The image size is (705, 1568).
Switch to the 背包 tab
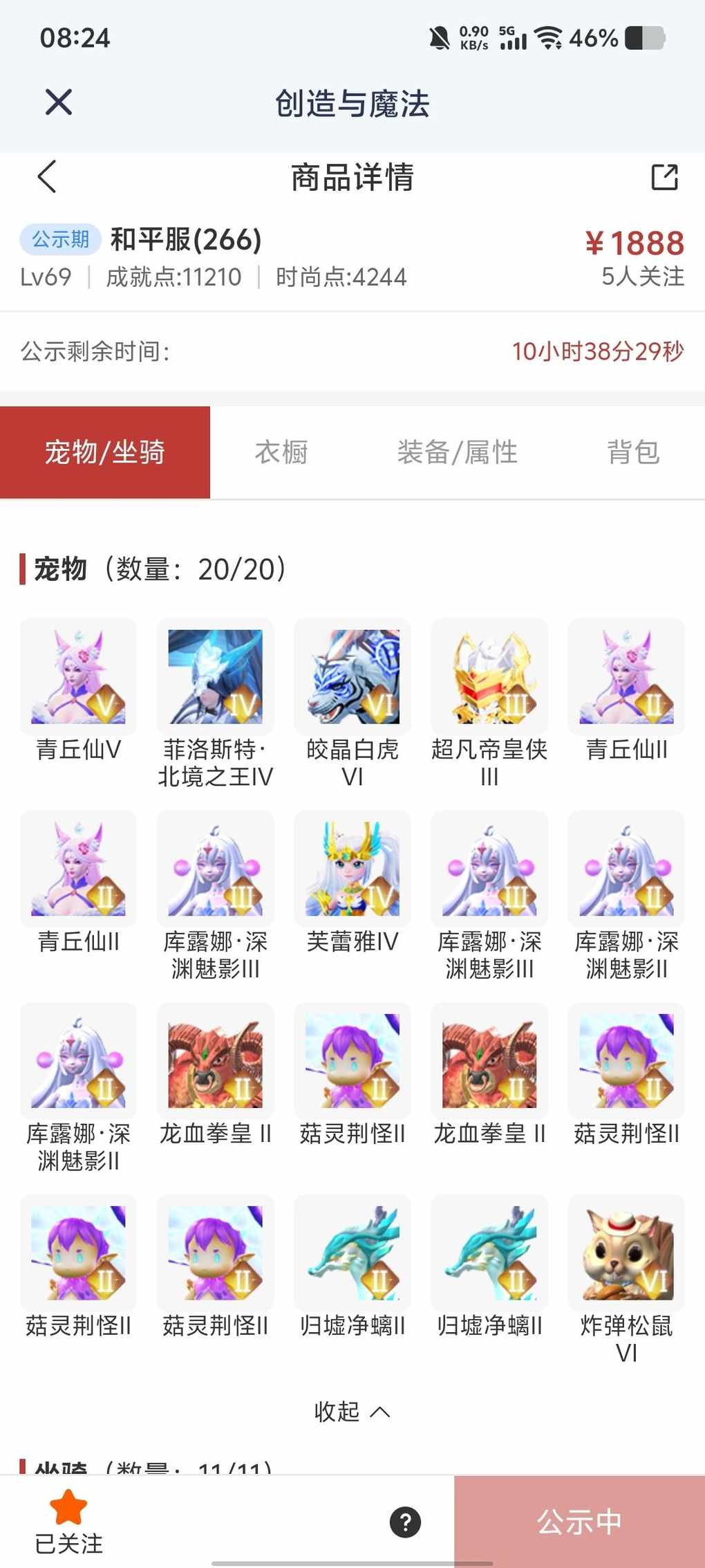point(633,452)
